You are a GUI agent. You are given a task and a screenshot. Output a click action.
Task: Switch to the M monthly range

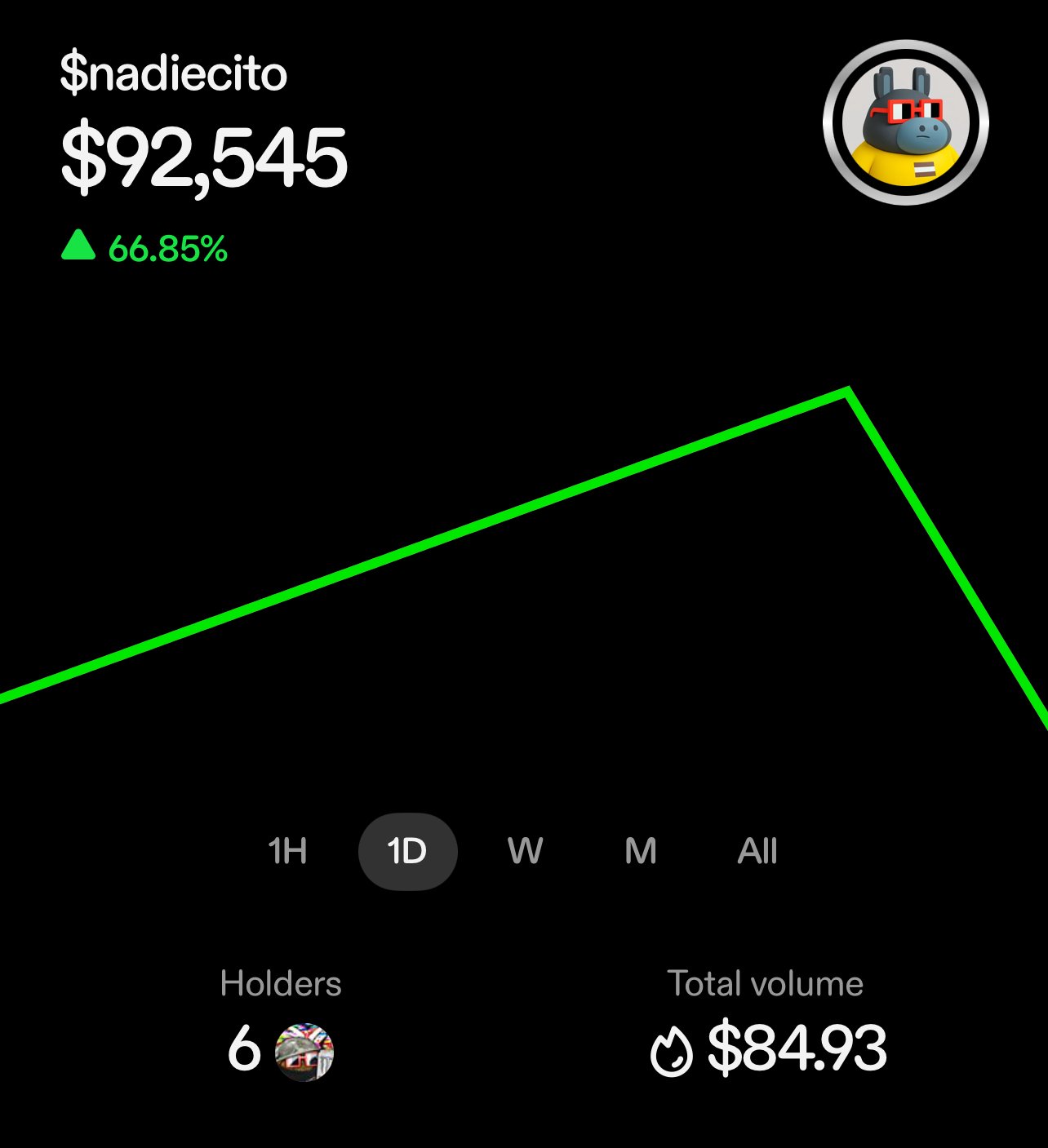pyautogui.click(x=641, y=851)
